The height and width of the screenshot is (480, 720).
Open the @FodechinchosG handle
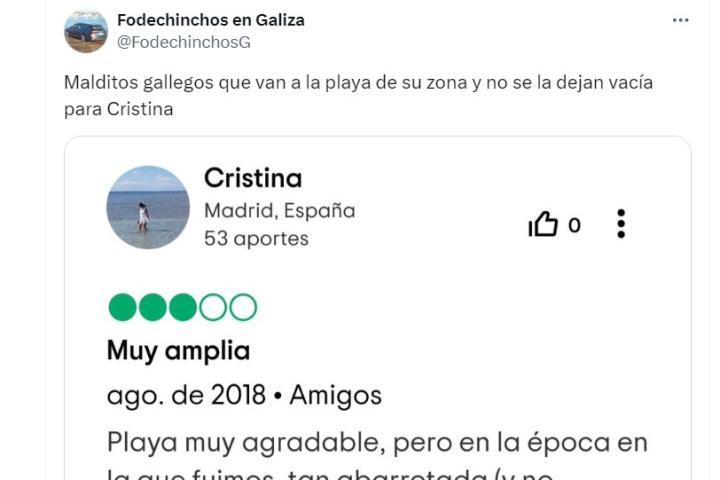[x=183, y=42]
